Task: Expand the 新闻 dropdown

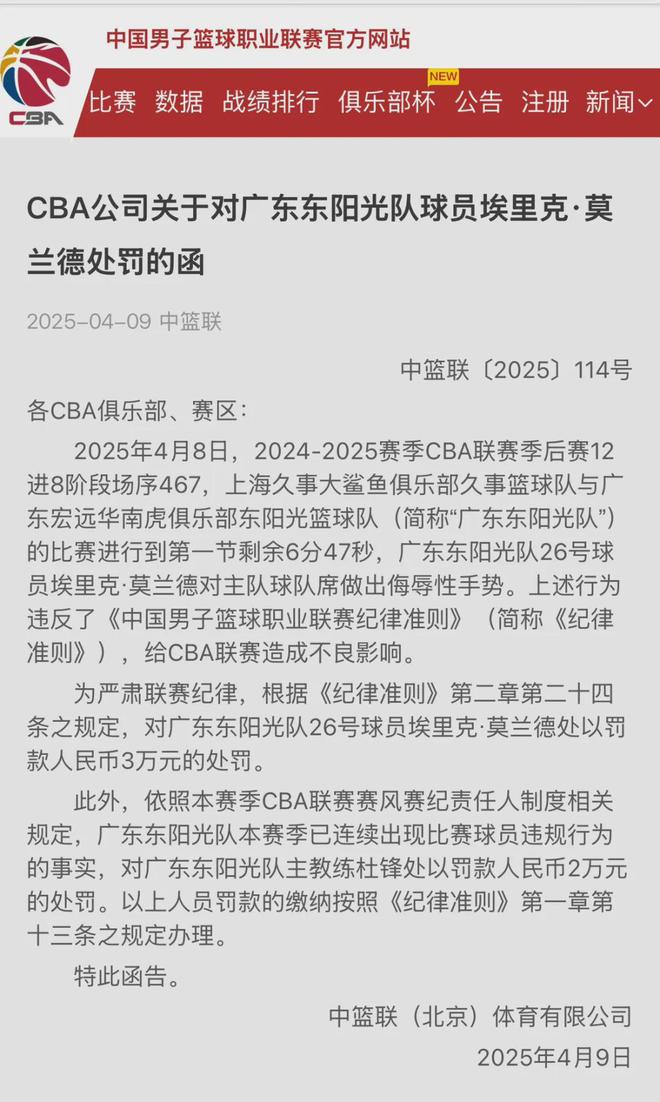Action: pos(620,102)
